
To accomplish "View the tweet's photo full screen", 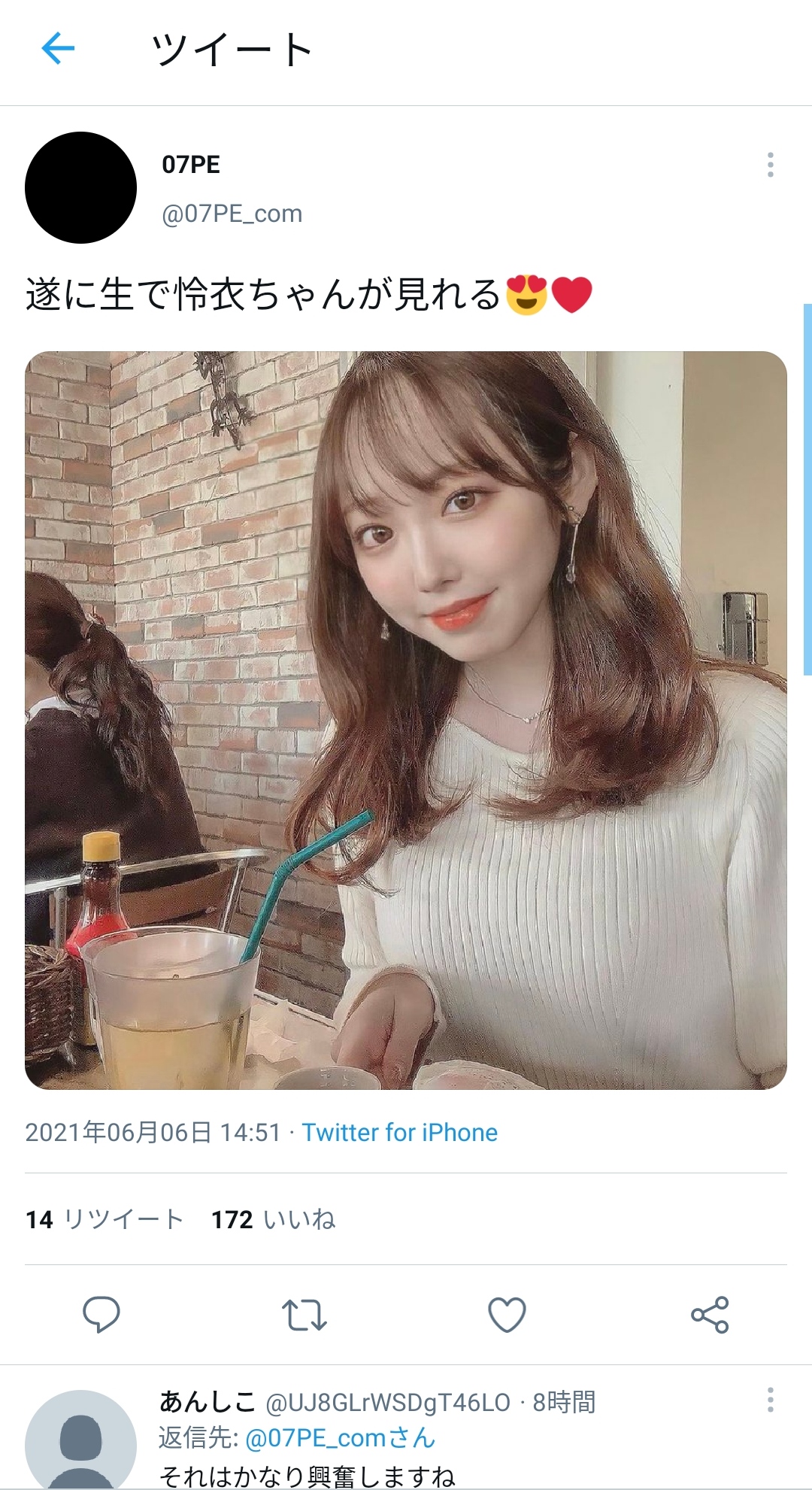I will [406, 720].
